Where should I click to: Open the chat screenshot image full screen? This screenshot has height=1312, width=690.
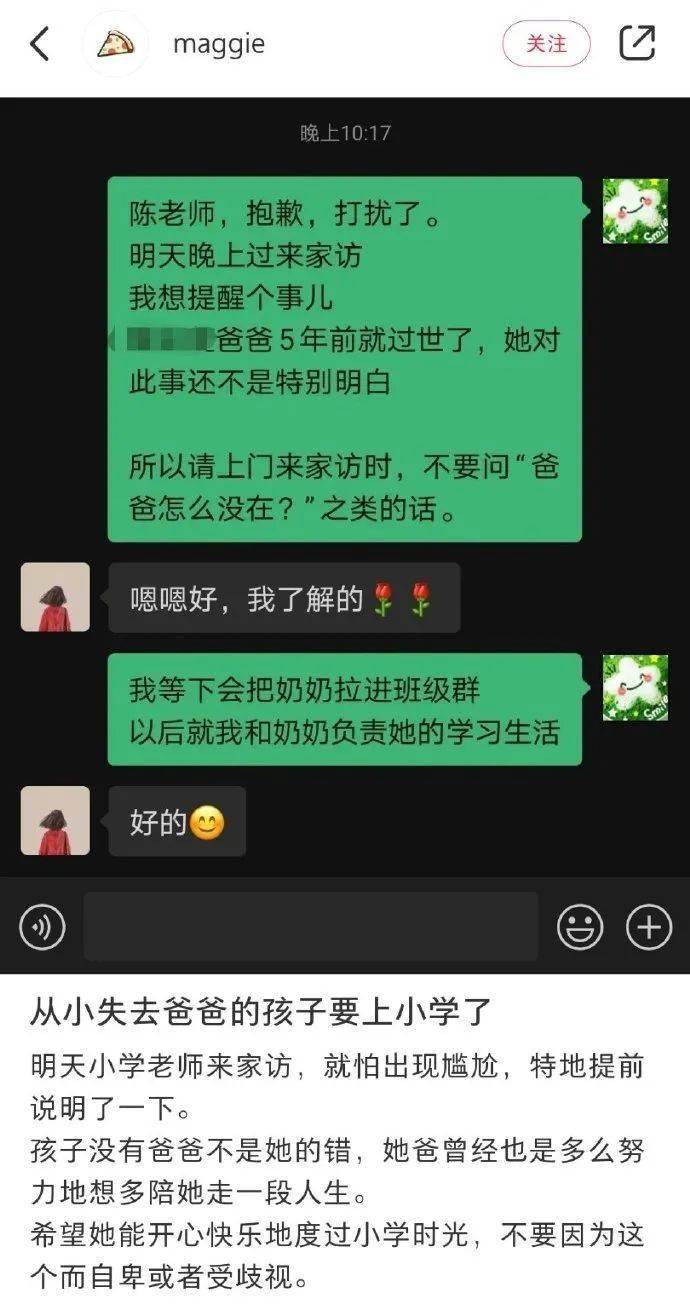pos(345,500)
